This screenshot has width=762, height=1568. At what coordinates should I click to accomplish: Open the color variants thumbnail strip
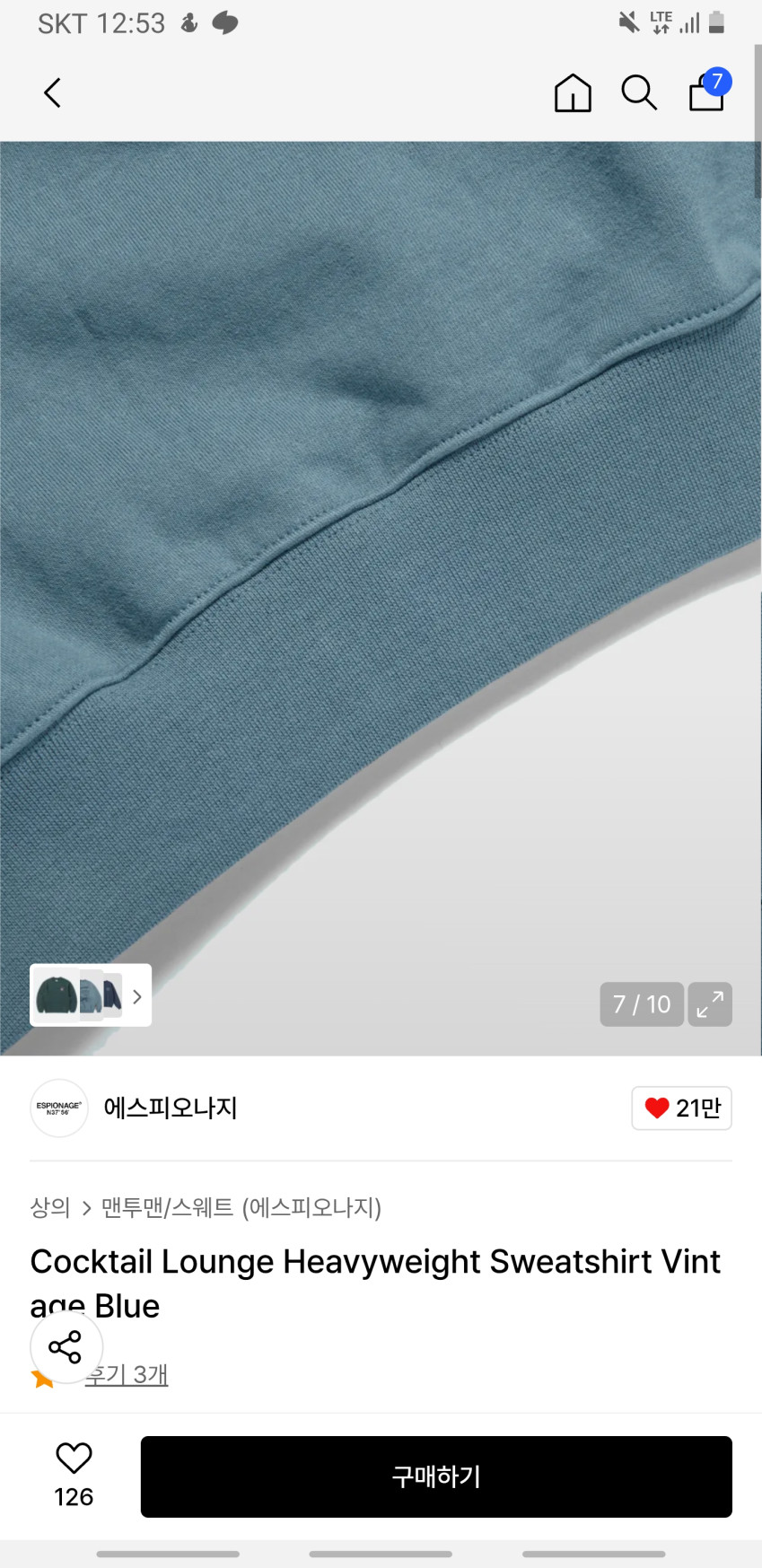(91, 995)
